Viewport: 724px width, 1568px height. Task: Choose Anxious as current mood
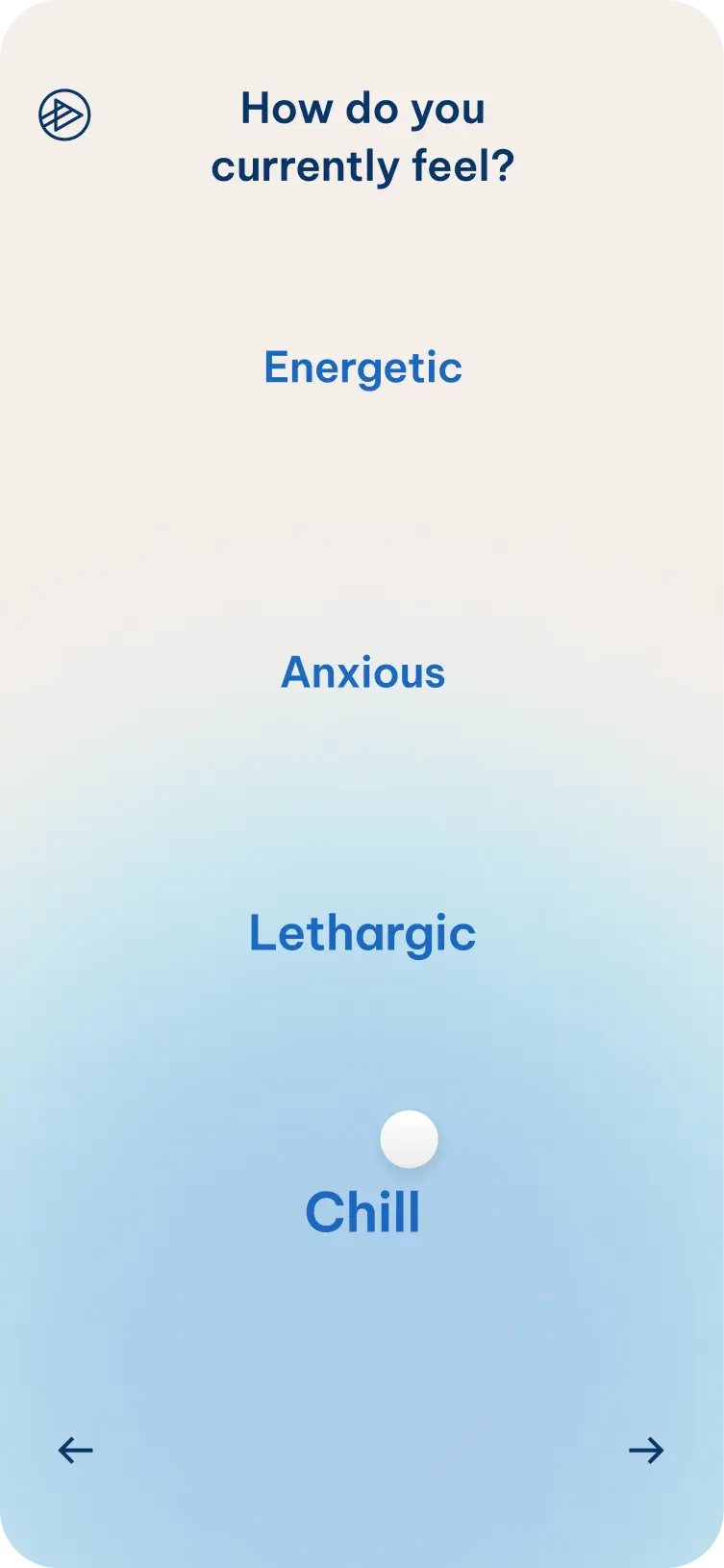click(x=362, y=672)
